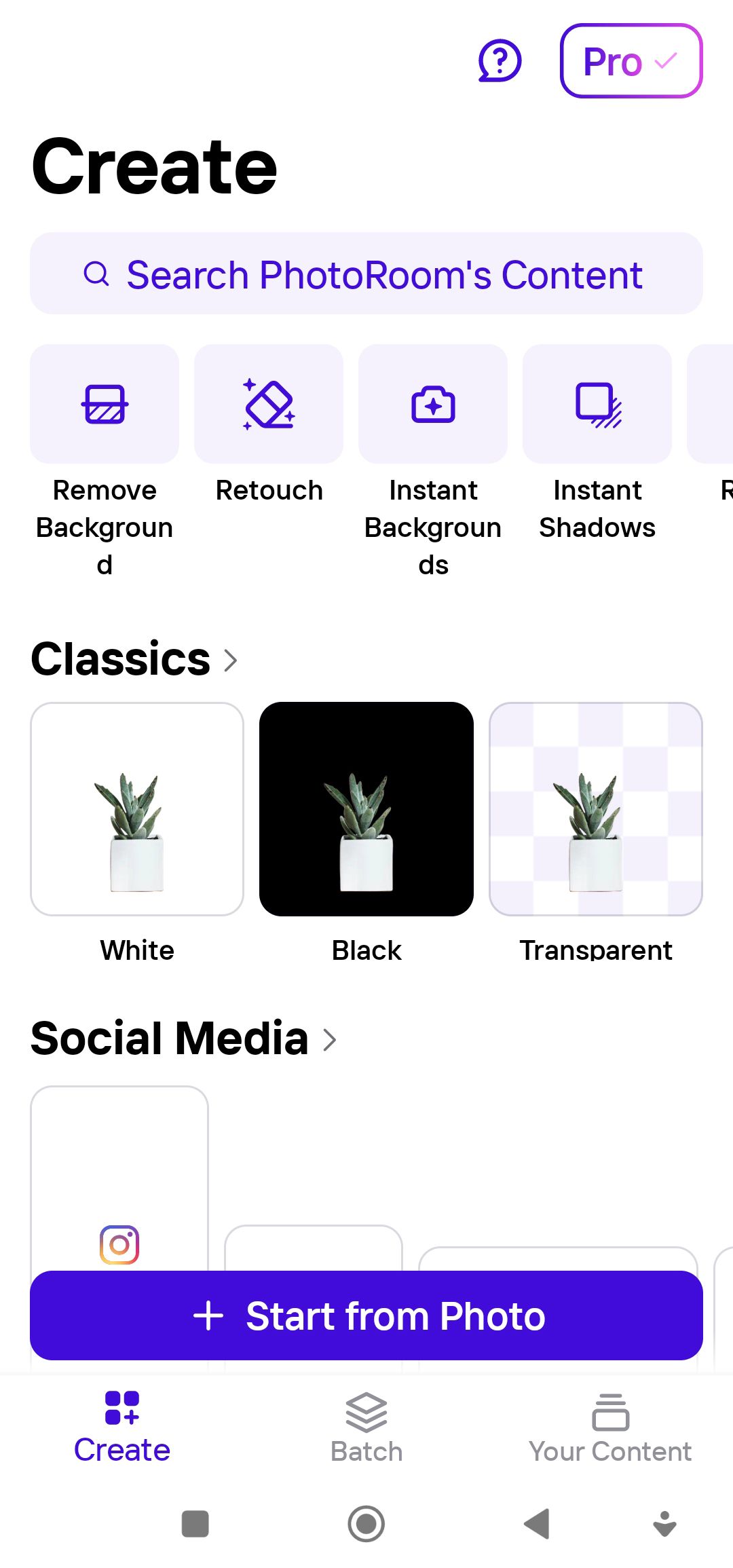Launch the Instant Shadows tool

(x=597, y=405)
